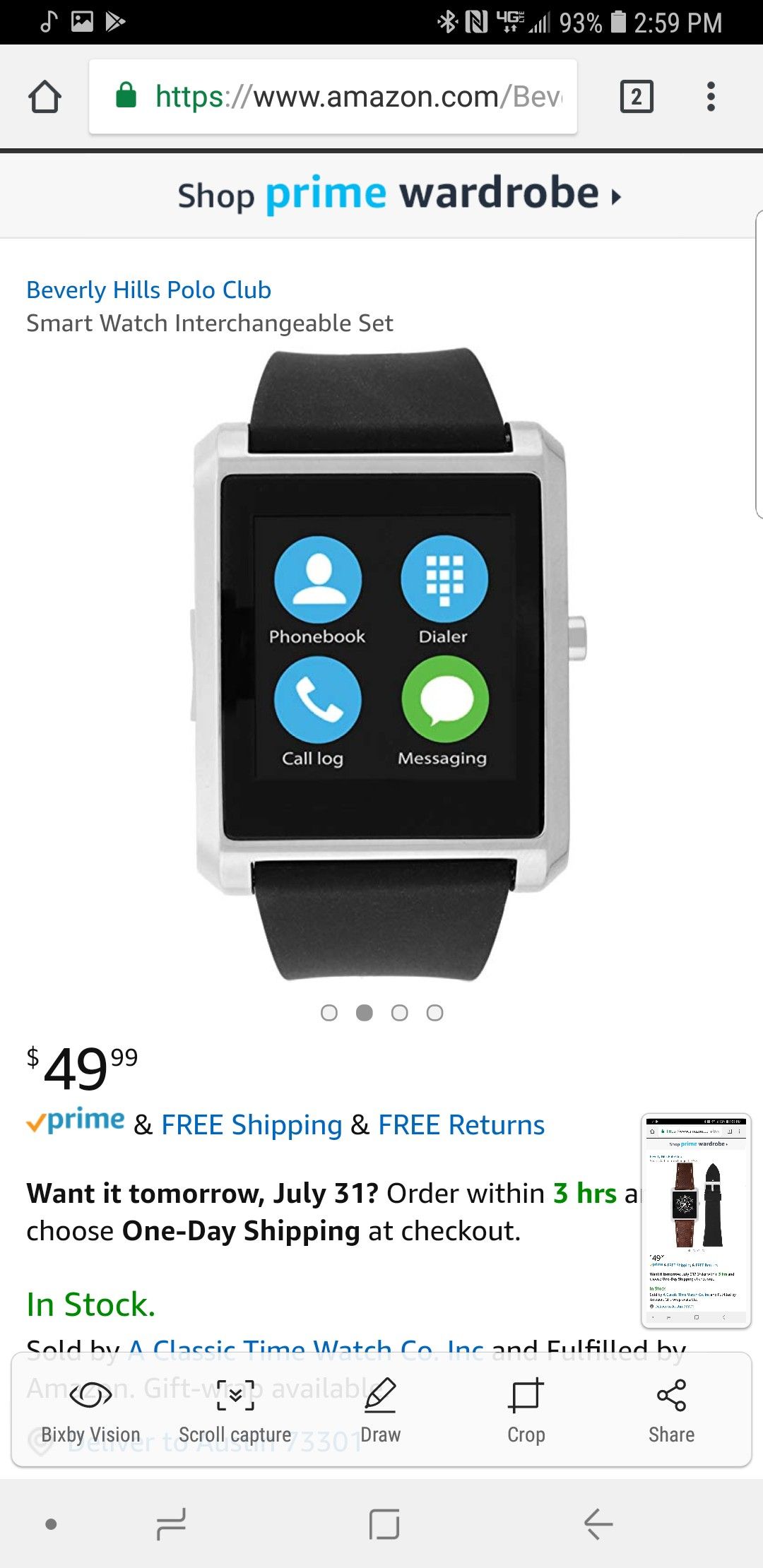Open the captured screenshot preview thumbnail
763x1568 pixels.
click(x=696, y=1220)
